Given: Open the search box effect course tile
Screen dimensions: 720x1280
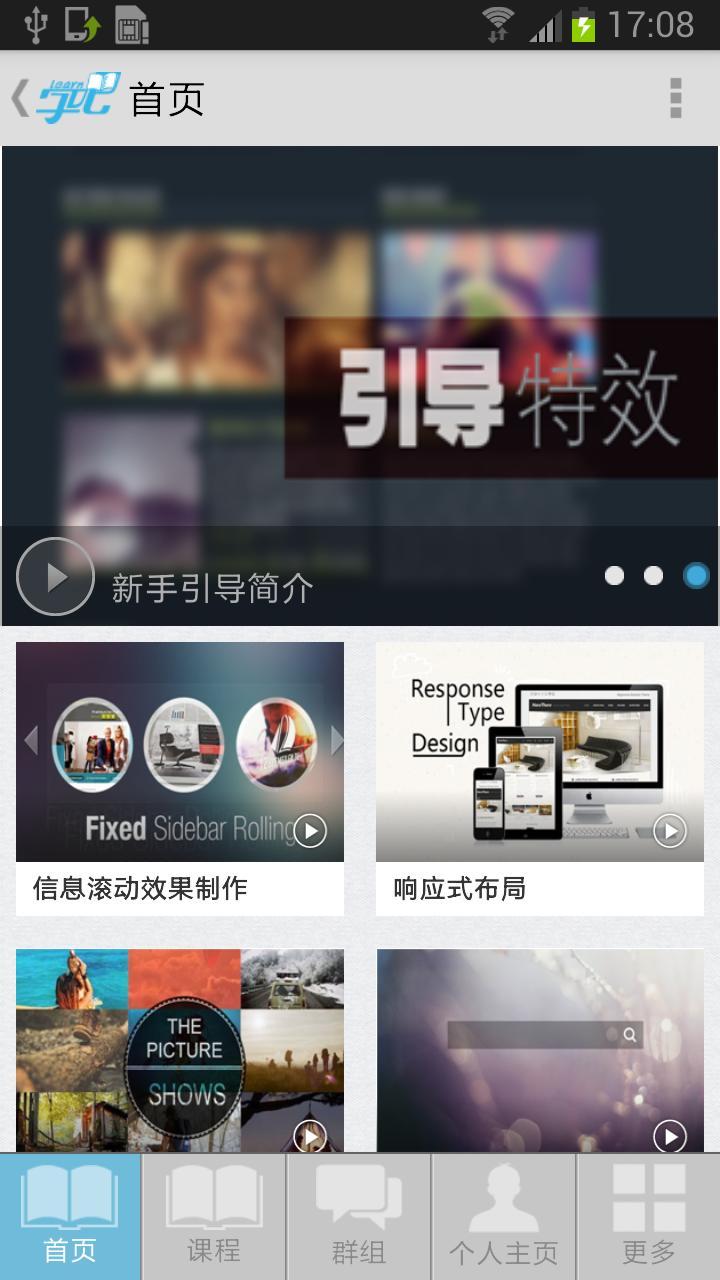Looking at the screenshot, I should (540, 1050).
